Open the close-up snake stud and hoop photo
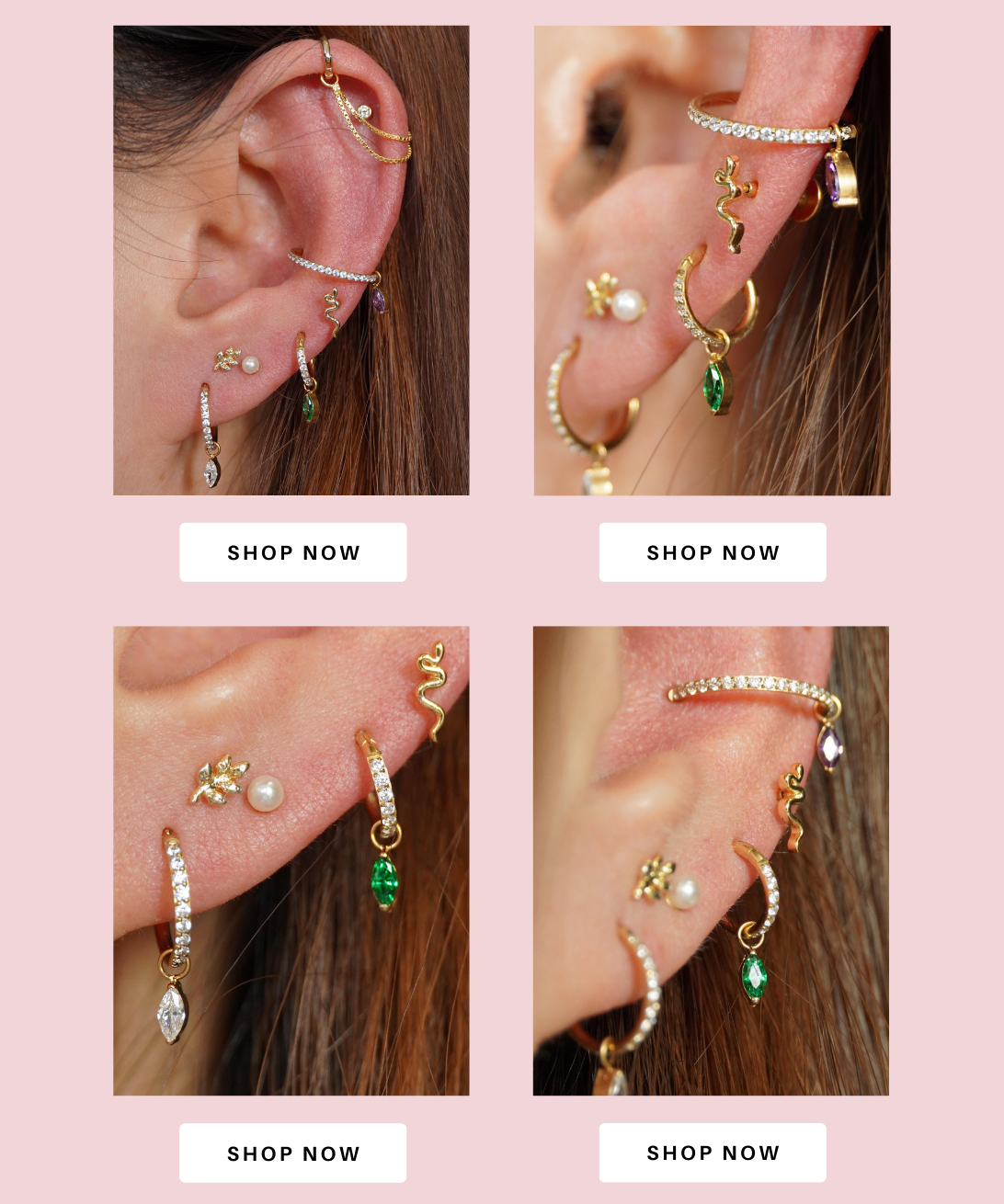Viewport: 1004px width, 1204px height. click(712, 260)
